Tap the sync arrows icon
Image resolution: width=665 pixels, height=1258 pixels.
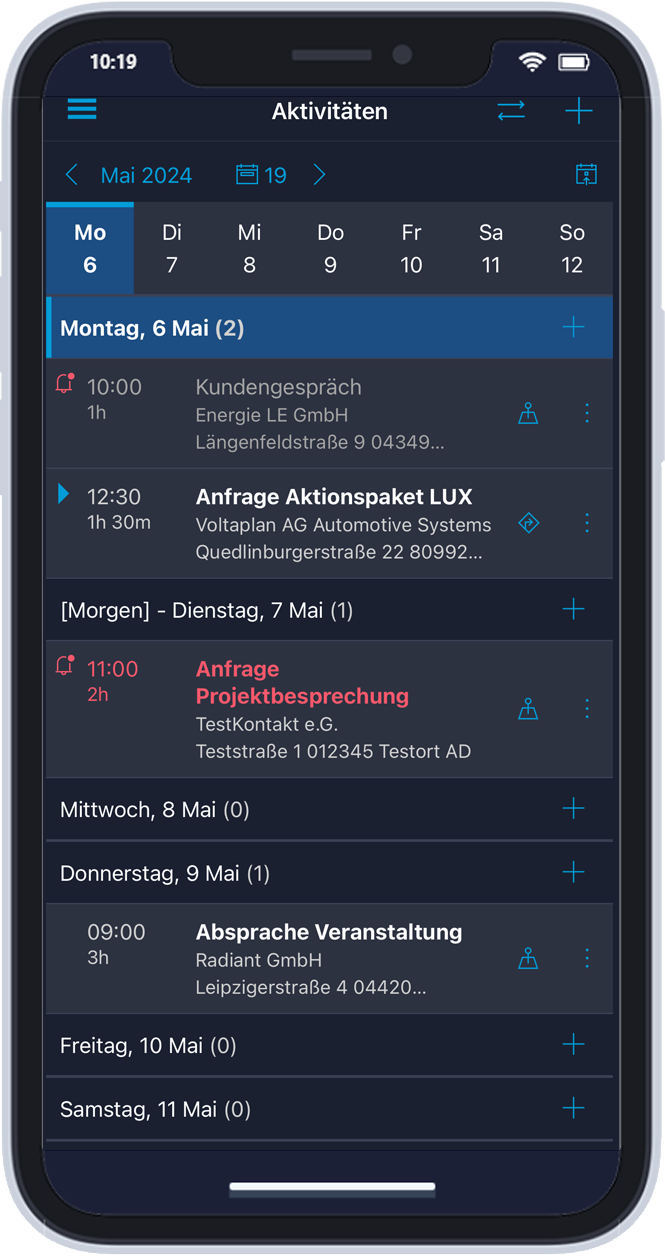(511, 111)
